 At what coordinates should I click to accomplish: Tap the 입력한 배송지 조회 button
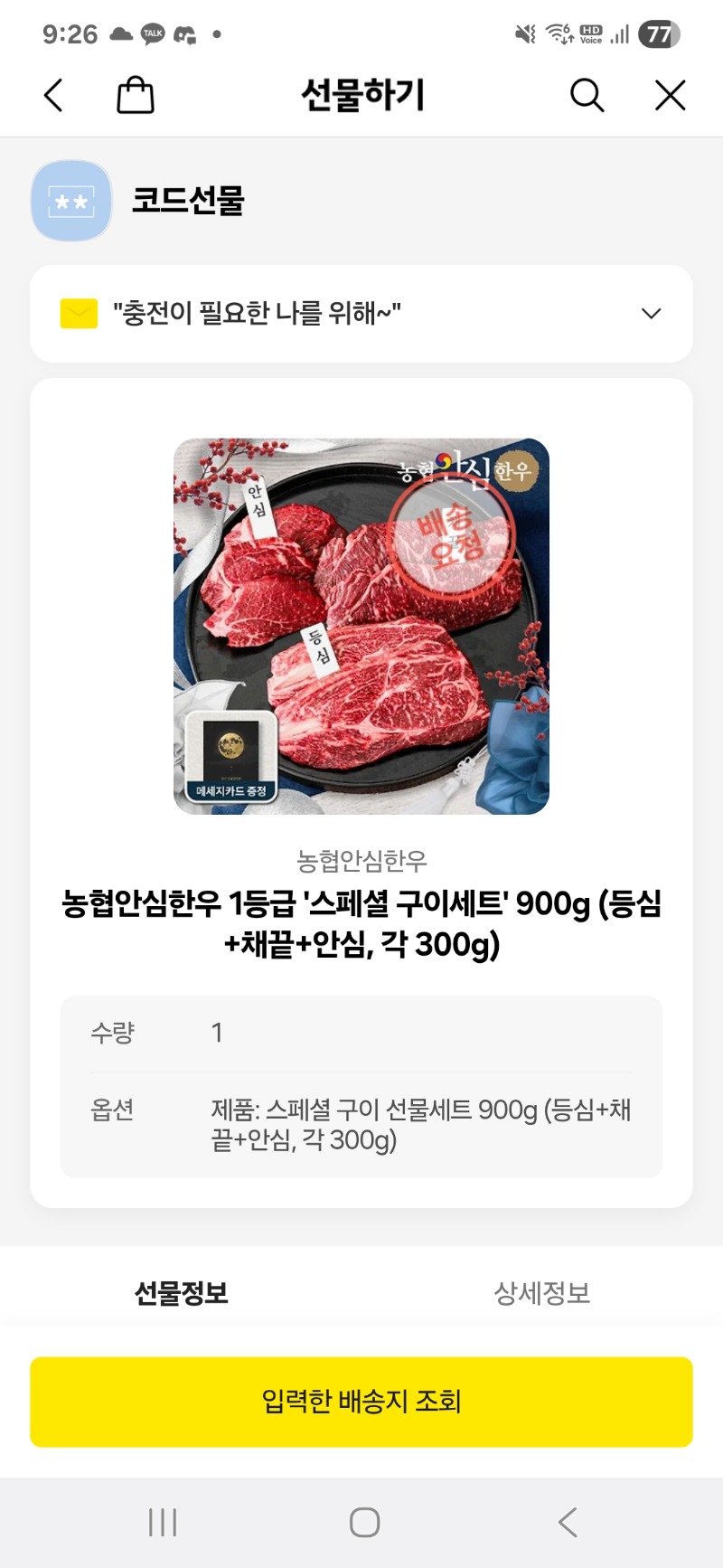361,1402
